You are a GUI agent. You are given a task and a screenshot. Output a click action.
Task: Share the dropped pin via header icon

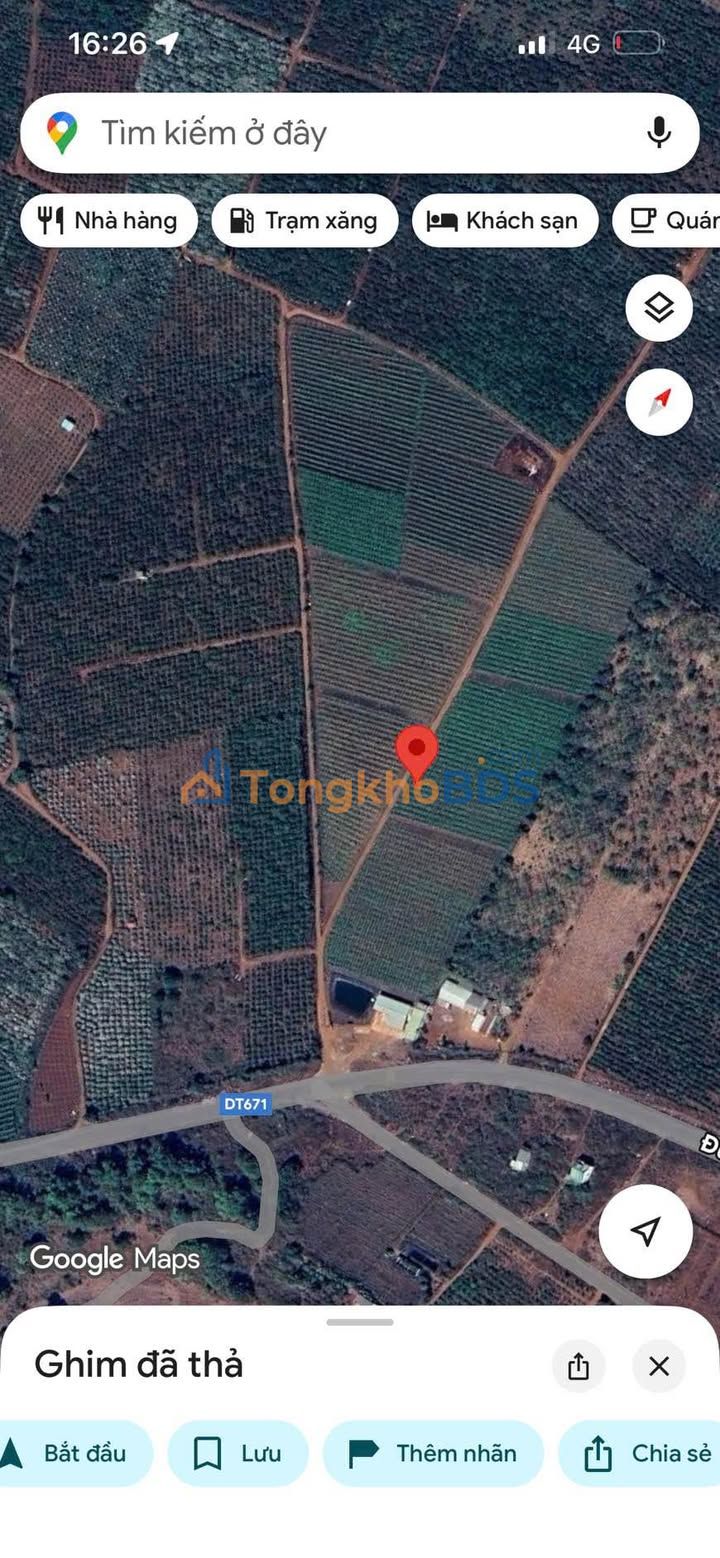pyautogui.click(x=578, y=1366)
